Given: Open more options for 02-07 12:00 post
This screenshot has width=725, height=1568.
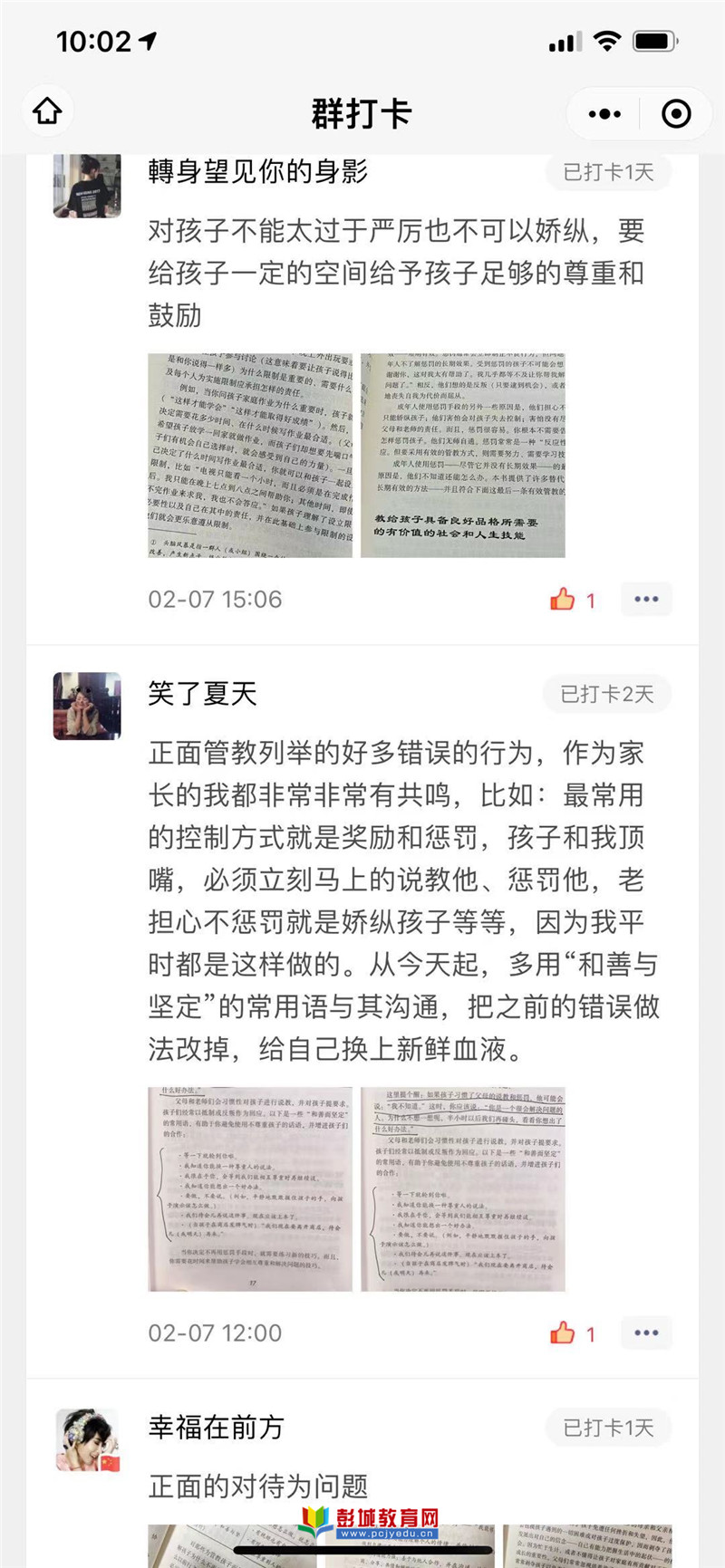Looking at the screenshot, I should pyautogui.click(x=646, y=1333).
